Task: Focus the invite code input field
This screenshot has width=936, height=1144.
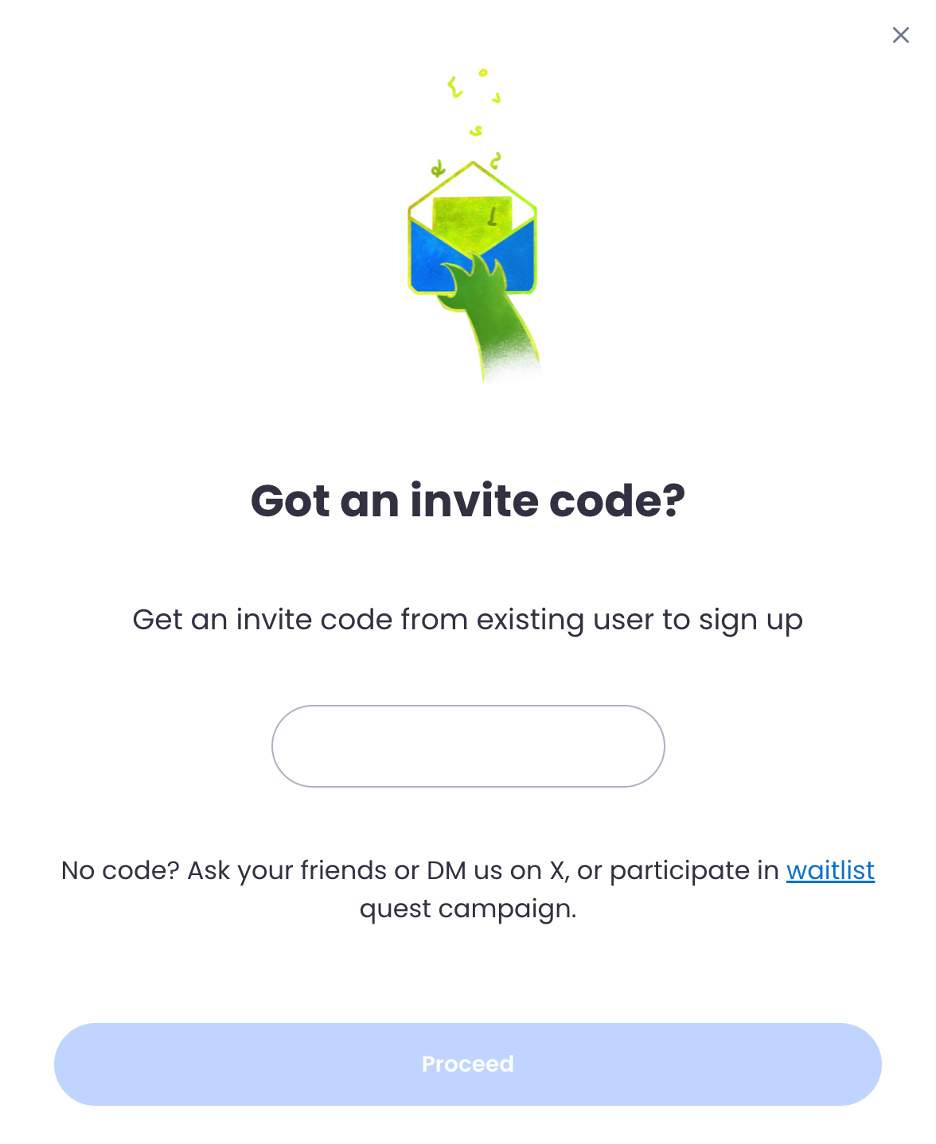Action: [x=468, y=746]
